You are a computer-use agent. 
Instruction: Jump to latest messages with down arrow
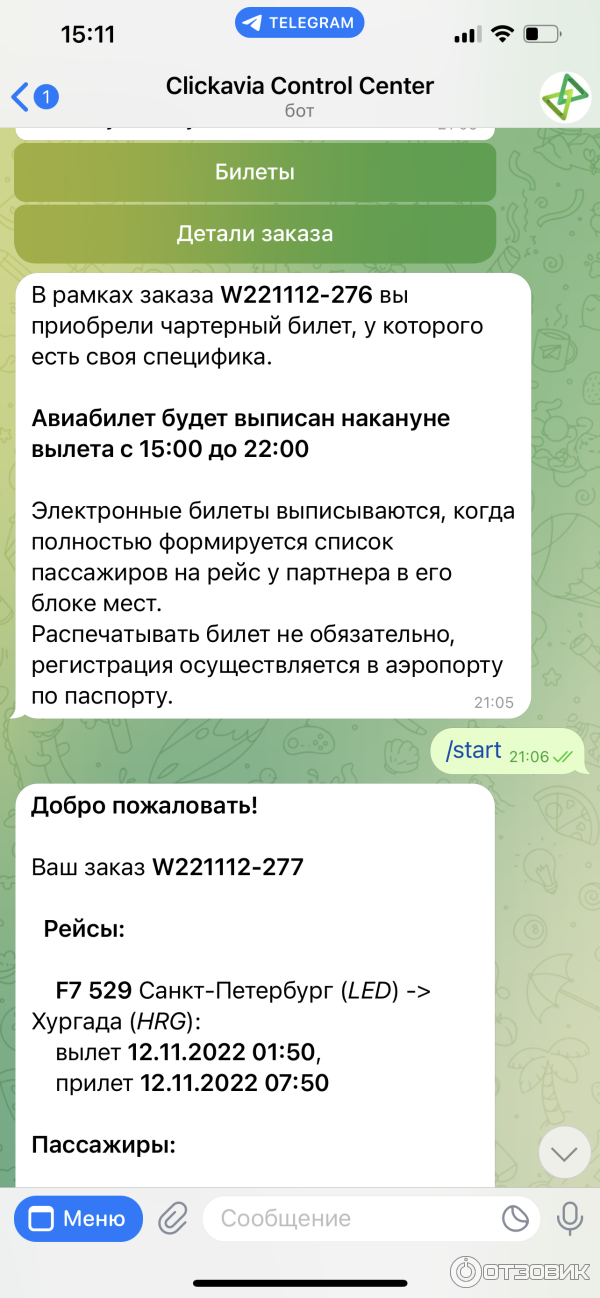[x=565, y=1153]
